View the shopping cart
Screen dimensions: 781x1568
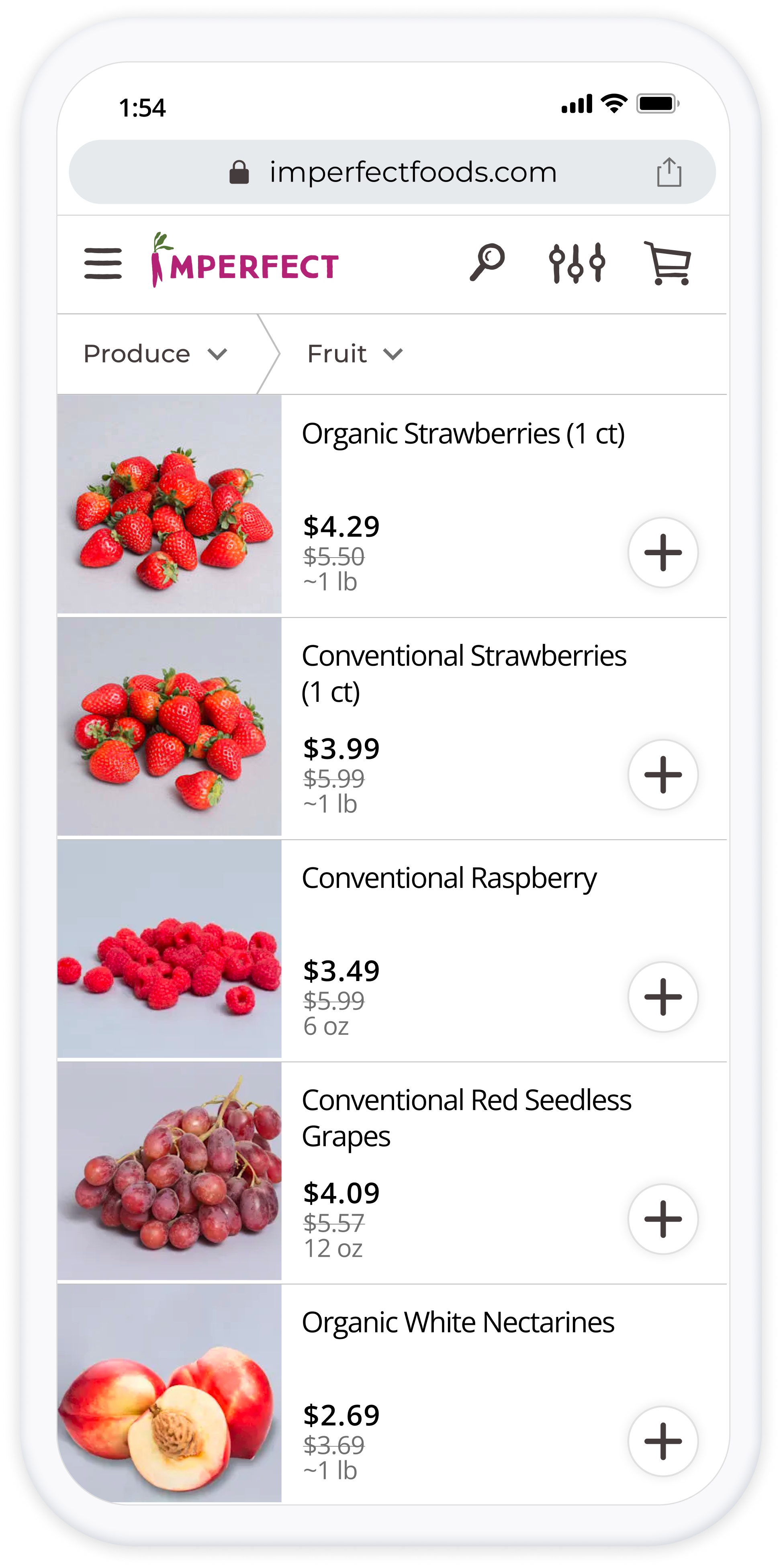(668, 263)
